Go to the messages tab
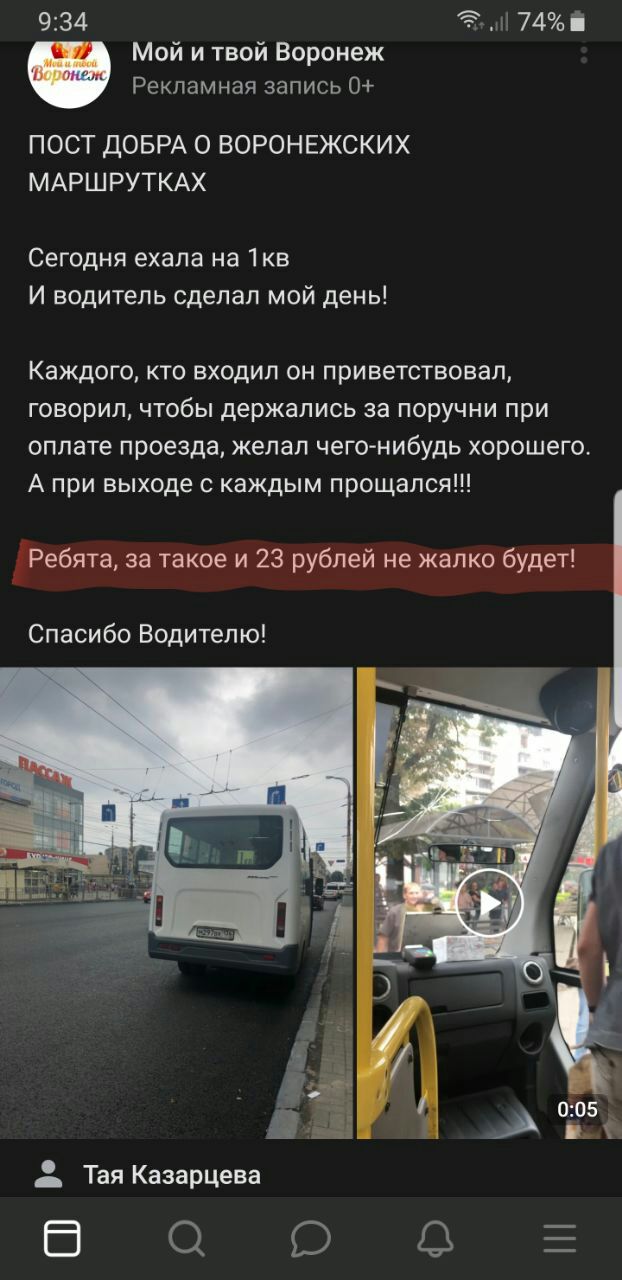 point(310,1239)
